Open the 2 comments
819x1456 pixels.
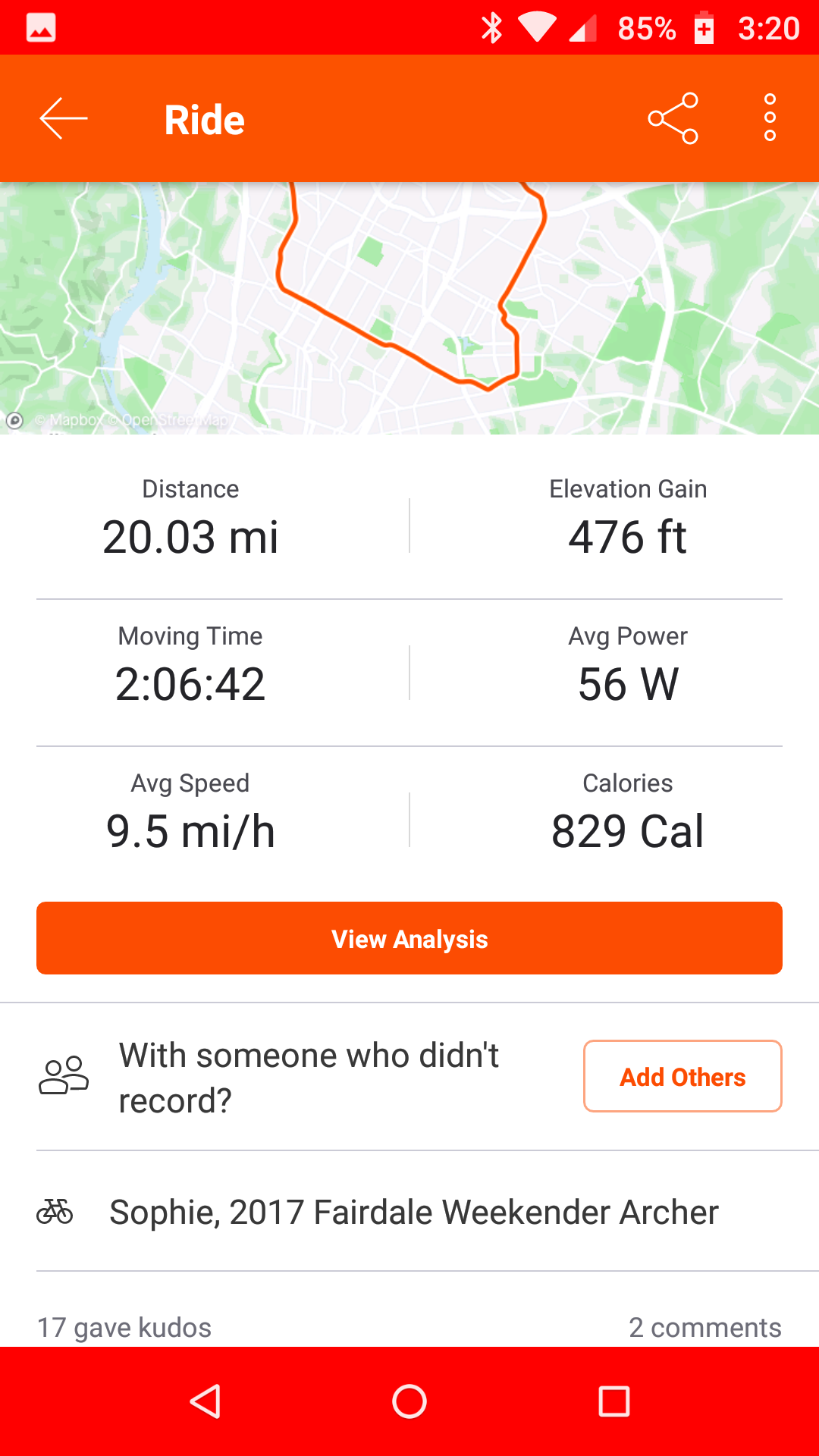point(704,1327)
